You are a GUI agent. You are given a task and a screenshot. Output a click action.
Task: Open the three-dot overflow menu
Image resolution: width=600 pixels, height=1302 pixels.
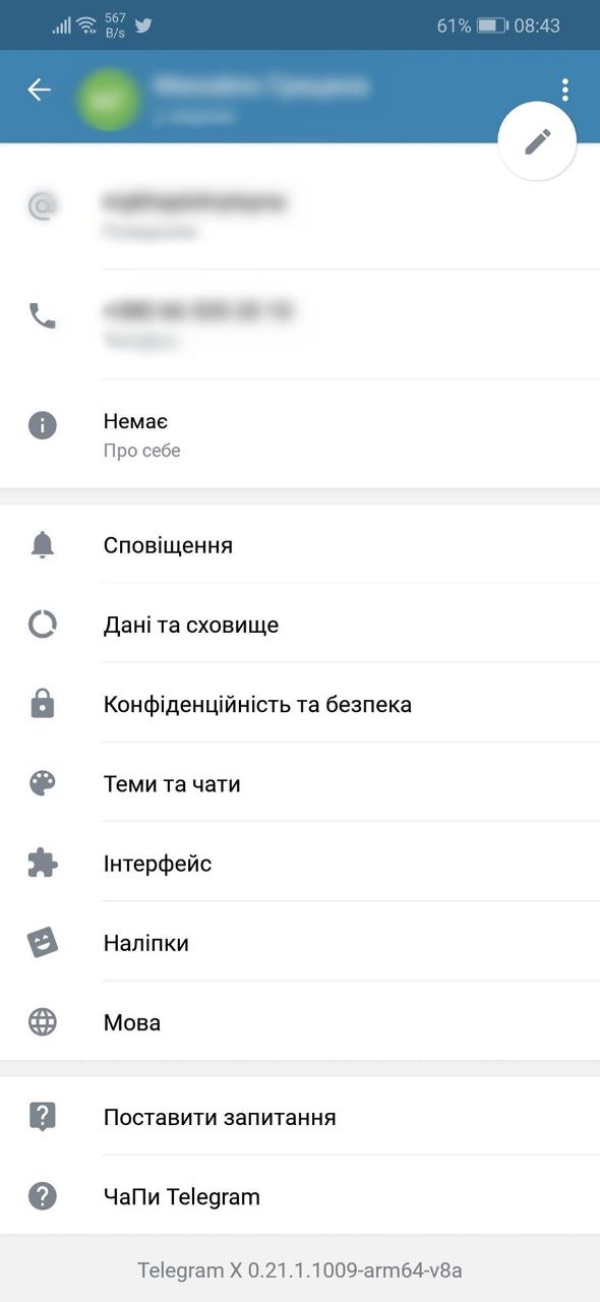click(x=565, y=90)
